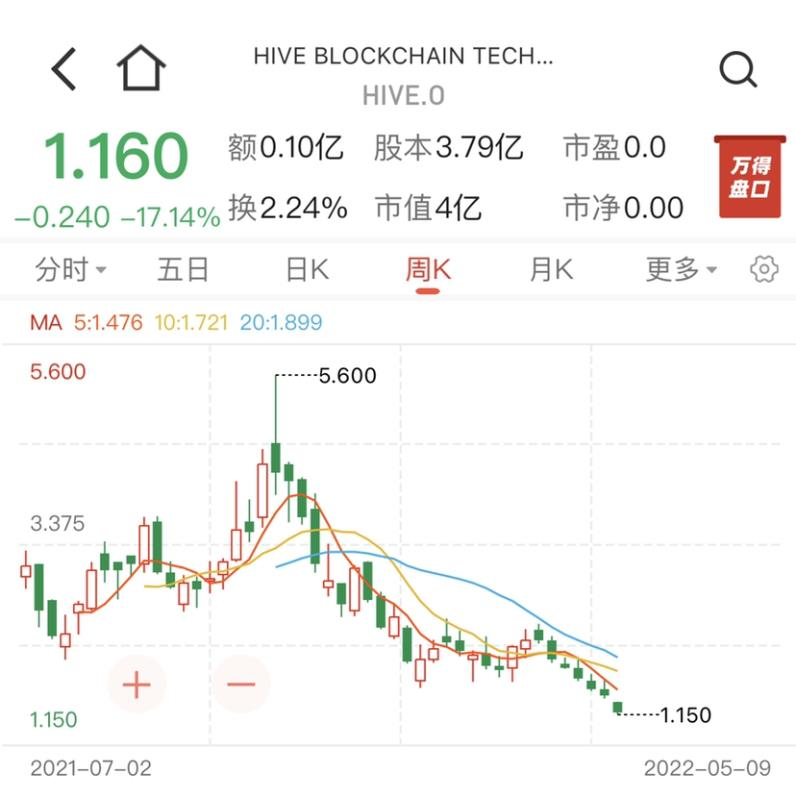796x798 pixels.
Task: Select the 五日 five-day view
Action: pos(183,270)
